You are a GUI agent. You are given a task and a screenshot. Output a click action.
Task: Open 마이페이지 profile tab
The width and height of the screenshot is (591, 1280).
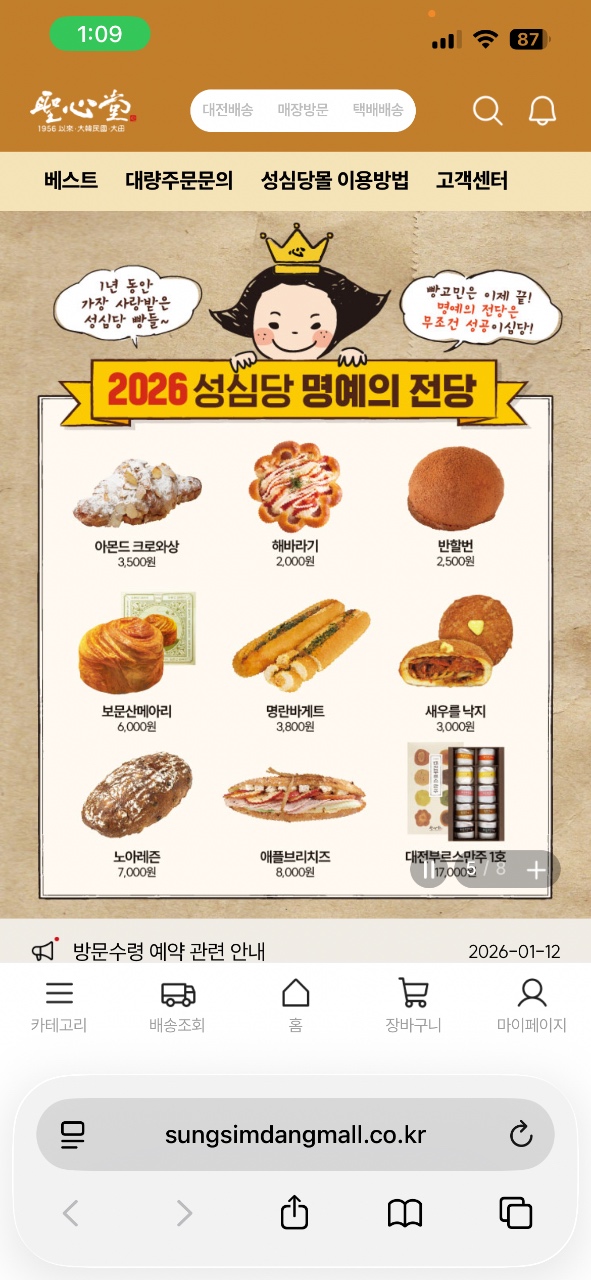(x=532, y=1005)
